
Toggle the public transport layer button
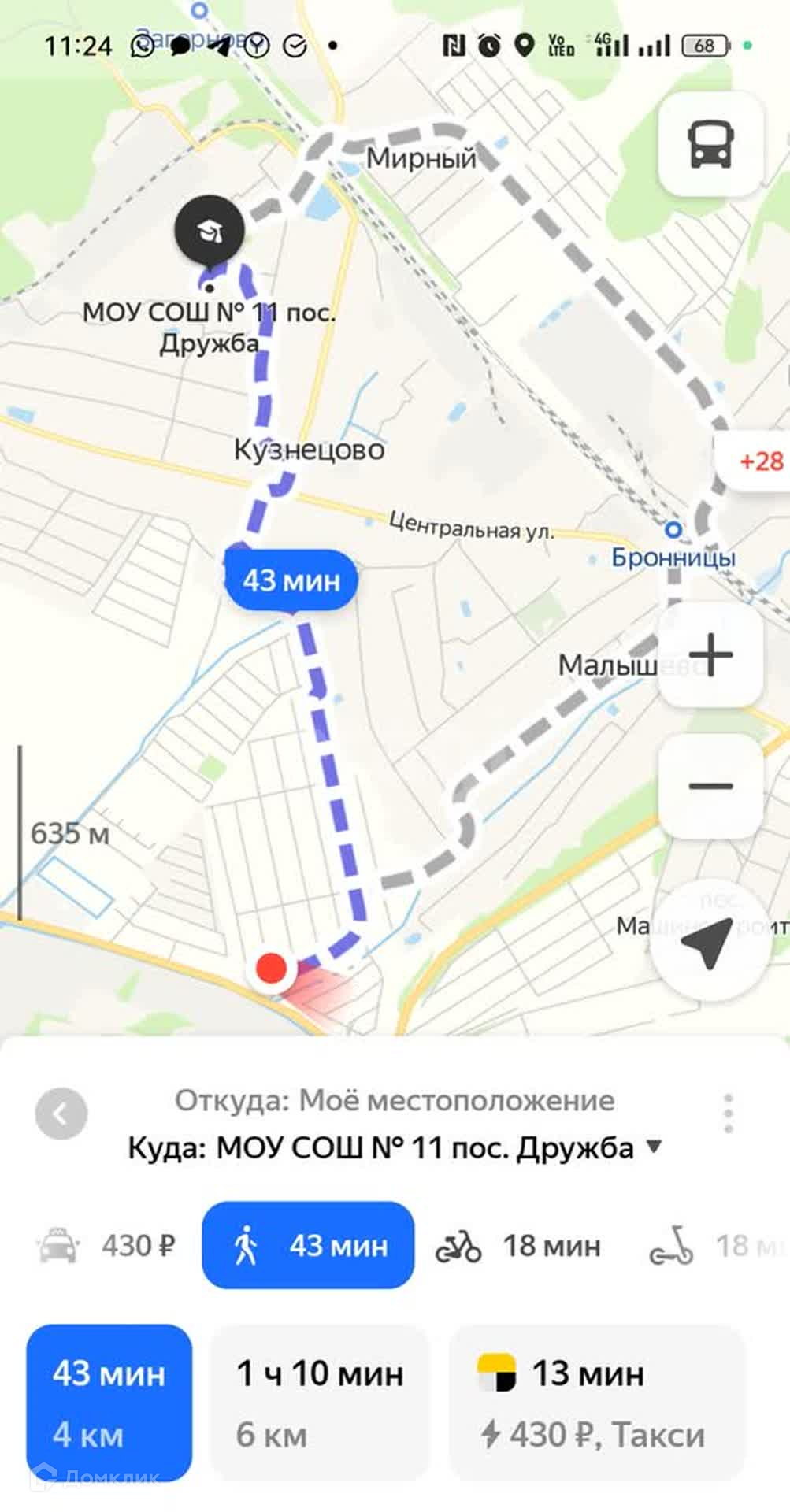[x=710, y=144]
